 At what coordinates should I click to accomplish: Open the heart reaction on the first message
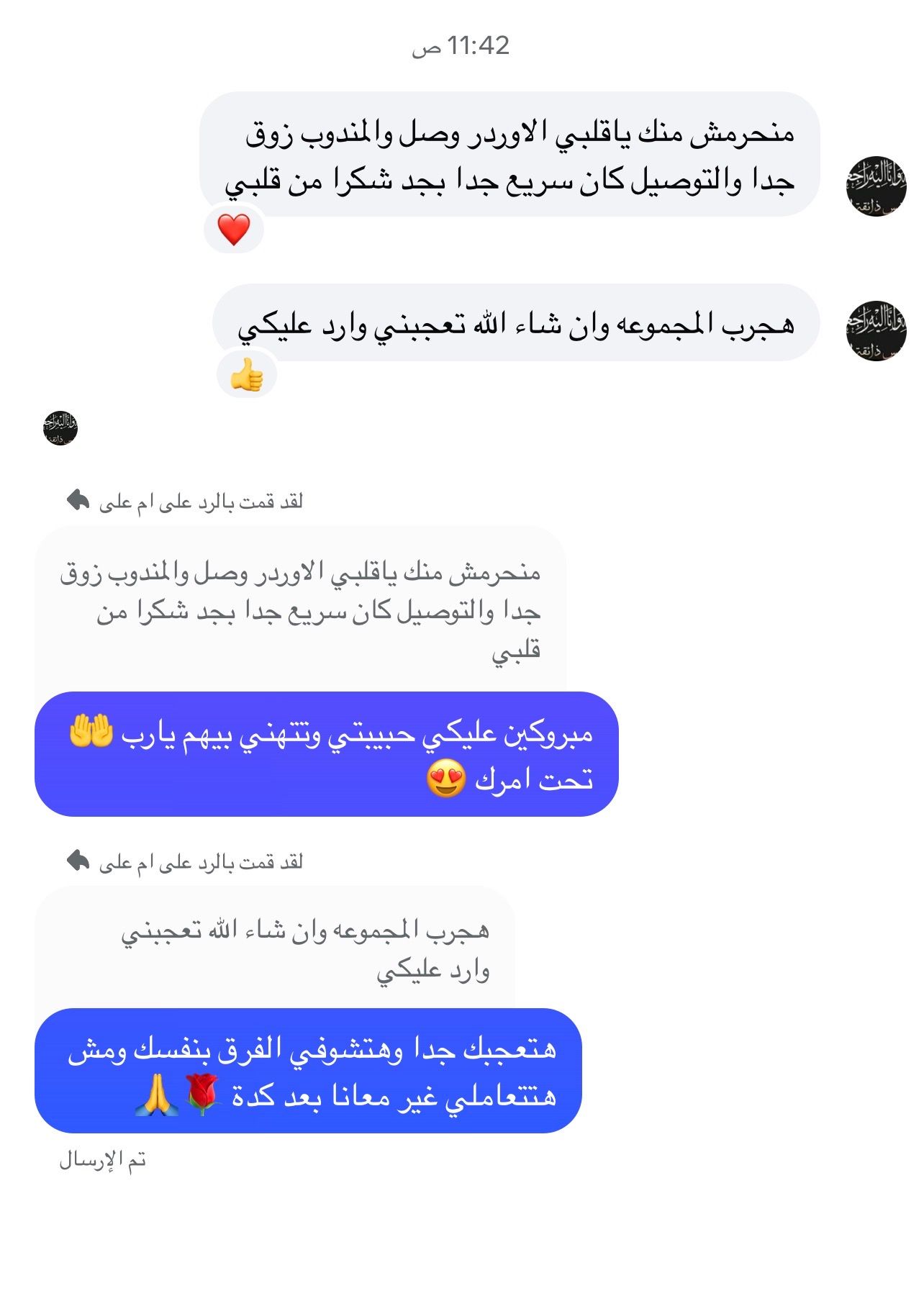pyautogui.click(x=234, y=230)
